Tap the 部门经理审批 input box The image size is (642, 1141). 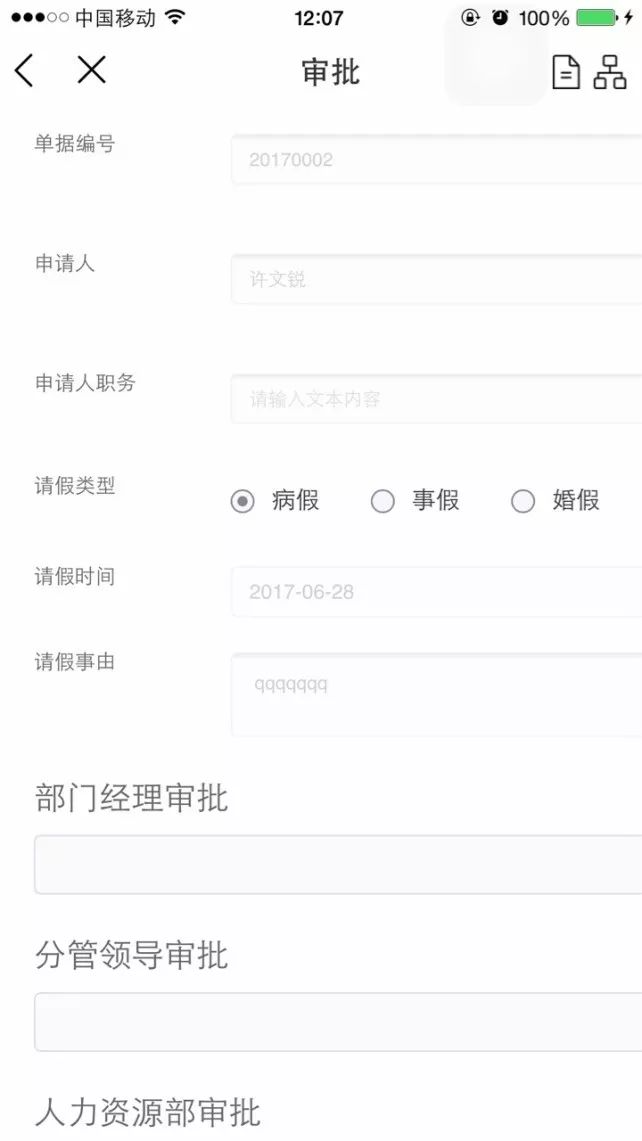[x=338, y=864]
